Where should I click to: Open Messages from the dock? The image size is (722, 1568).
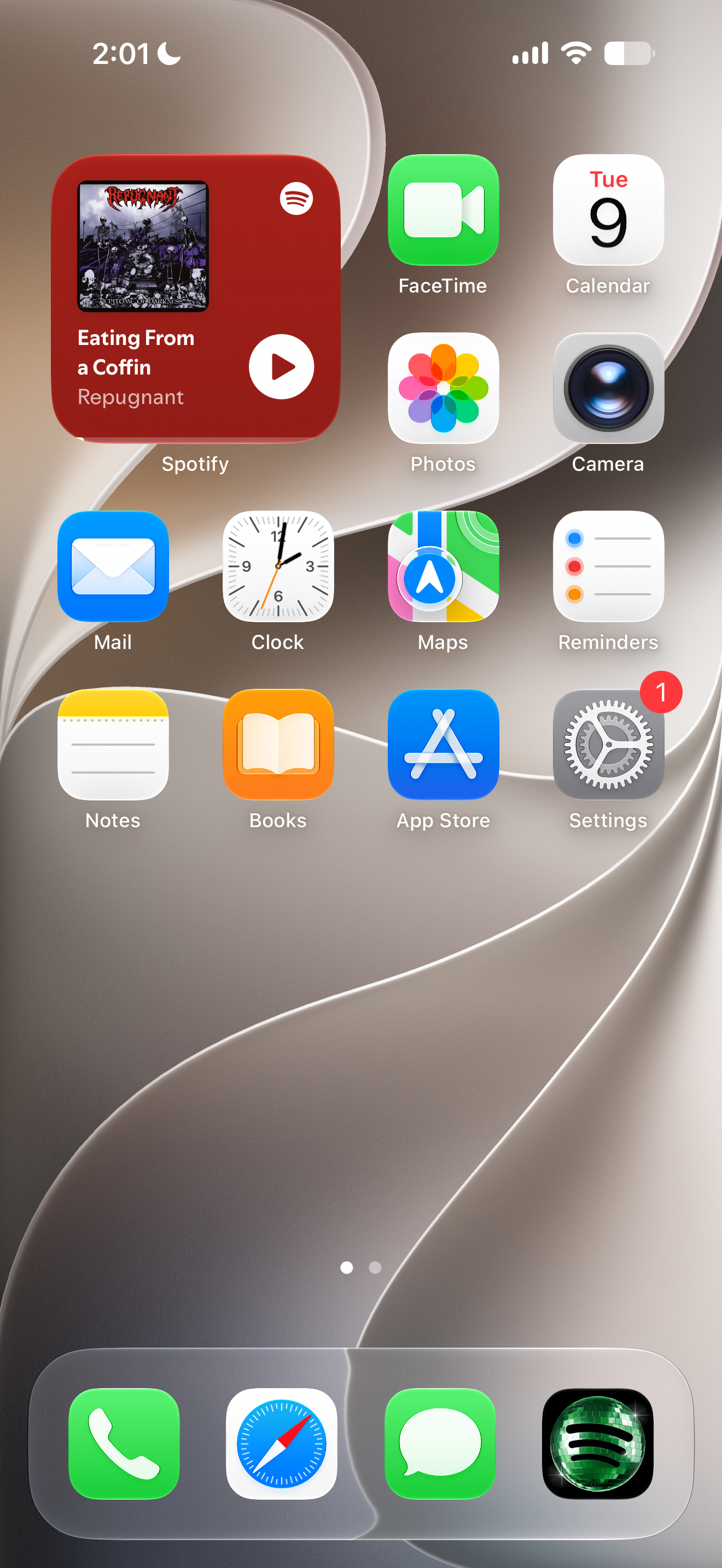point(440,1443)
